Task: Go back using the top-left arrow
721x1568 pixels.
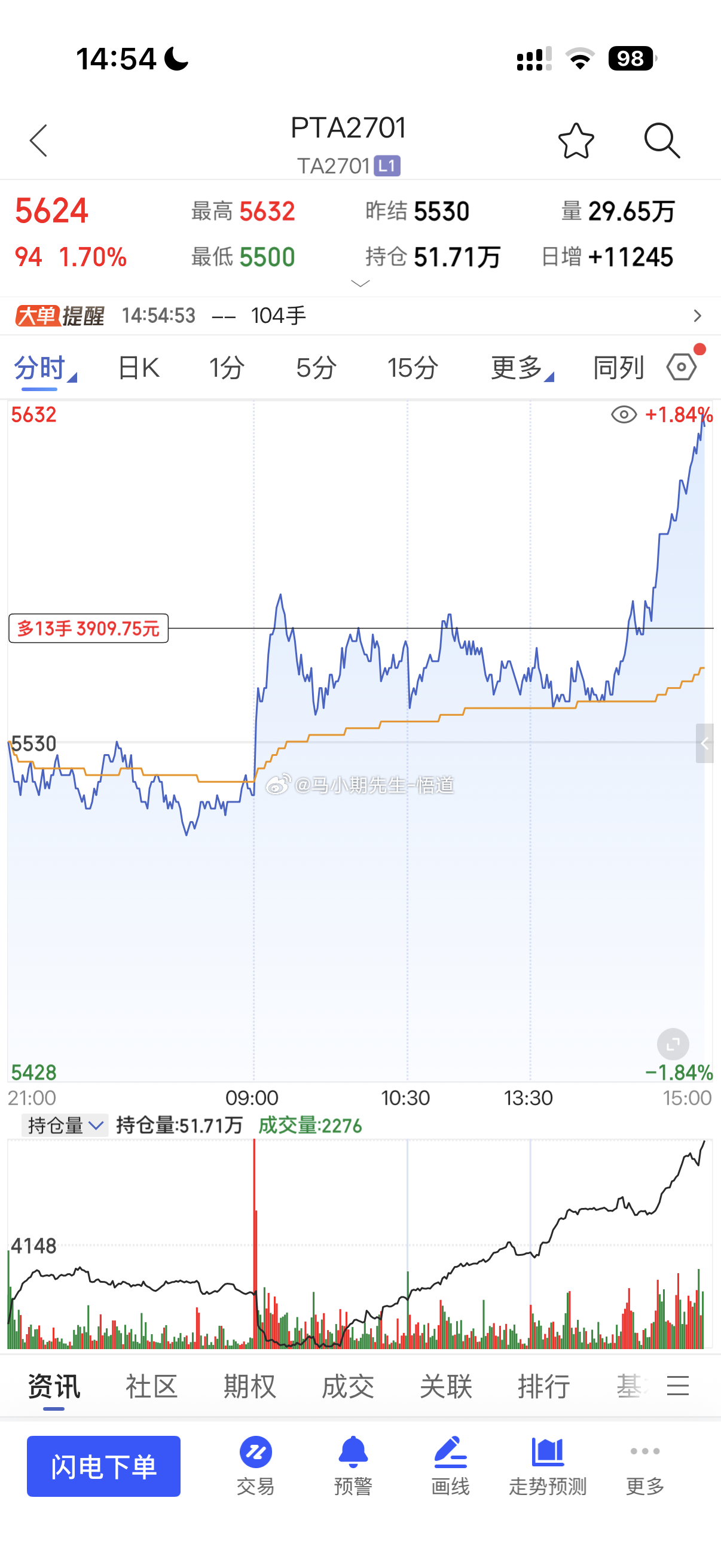Action: (x=38, y=141)
